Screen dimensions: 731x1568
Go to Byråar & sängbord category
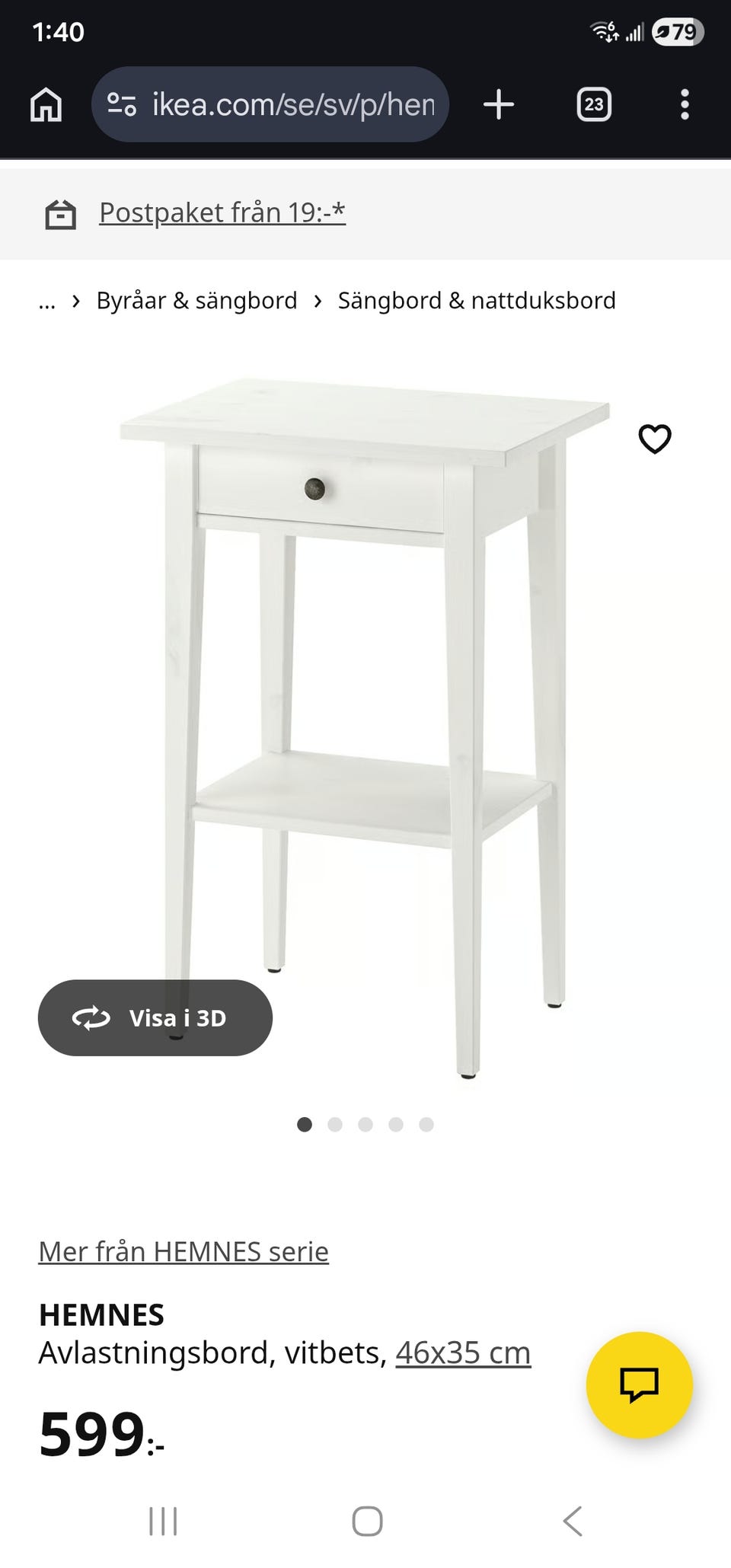pyautogui.click(x=196, y=301)
